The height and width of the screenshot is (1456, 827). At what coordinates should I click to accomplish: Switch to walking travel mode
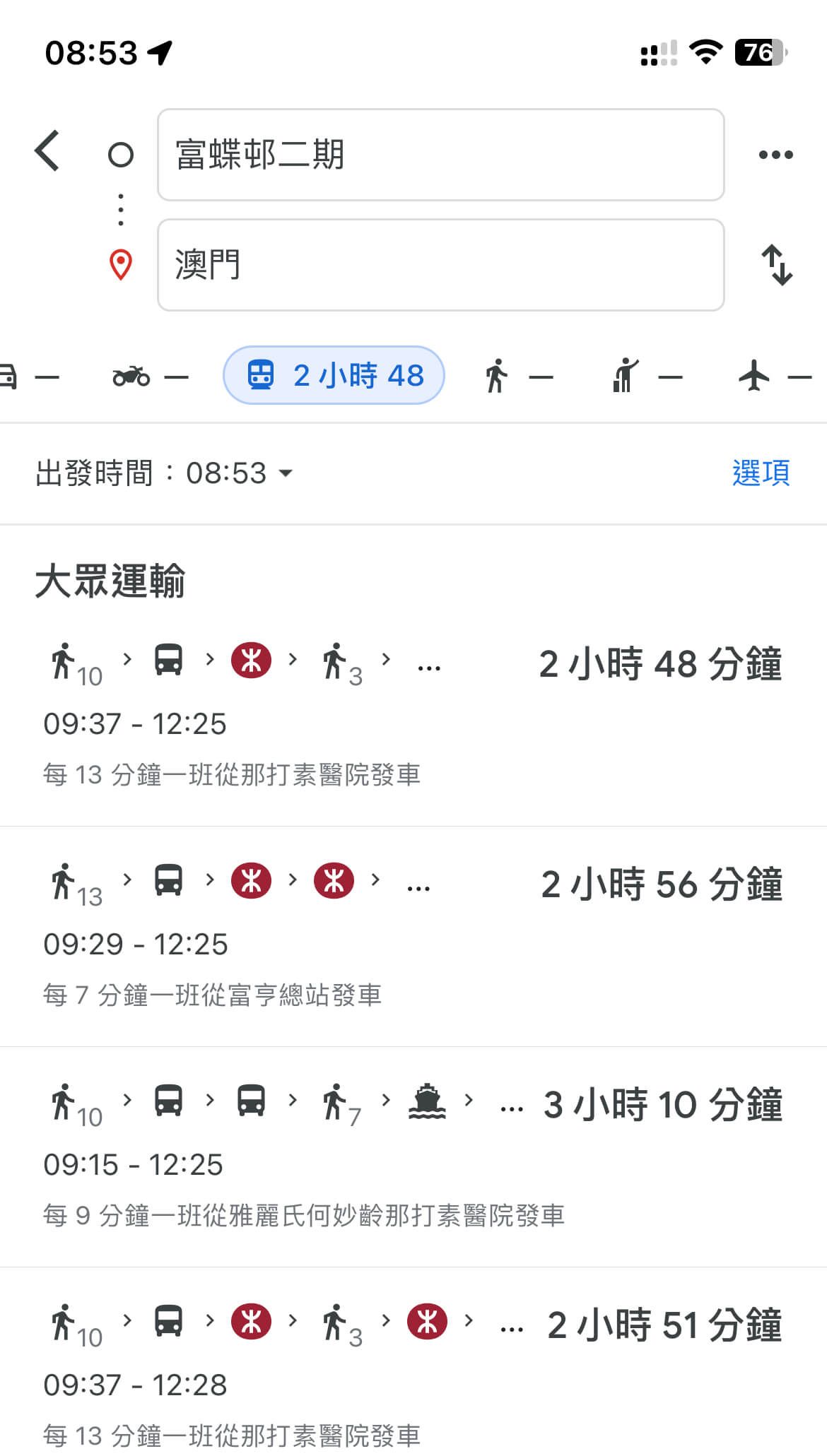[x=518, y=376]
